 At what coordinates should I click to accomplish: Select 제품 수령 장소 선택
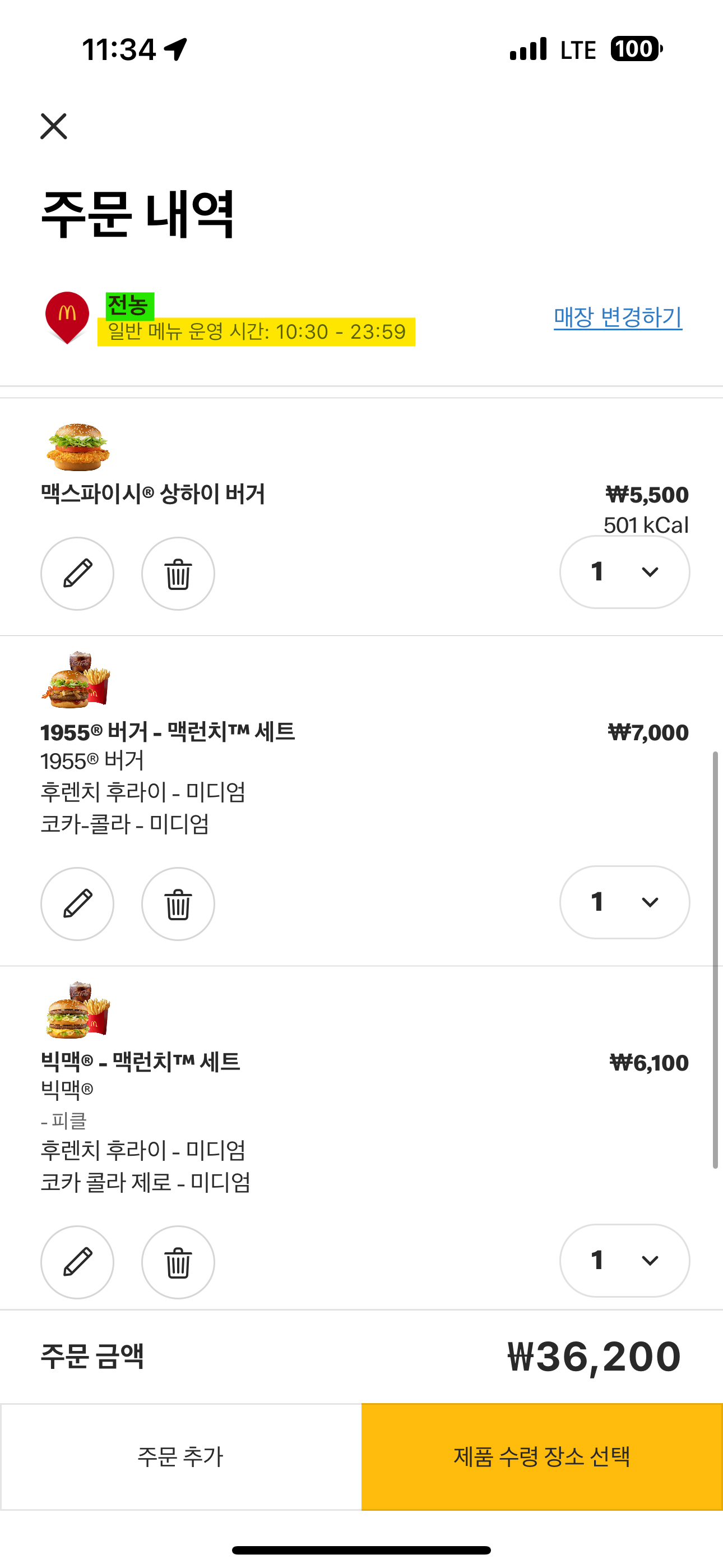coord(541,1456)
